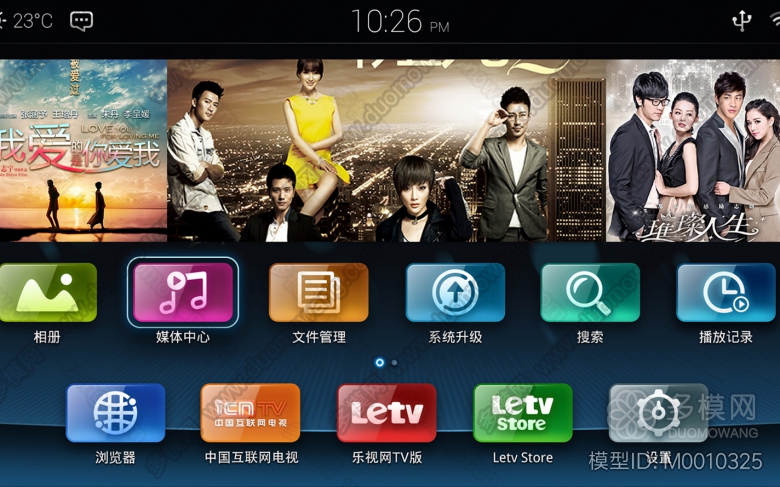Open 中国互联网电视 iCNTV app
Viewport: 780px width, 487px height.
coord(251,413)
